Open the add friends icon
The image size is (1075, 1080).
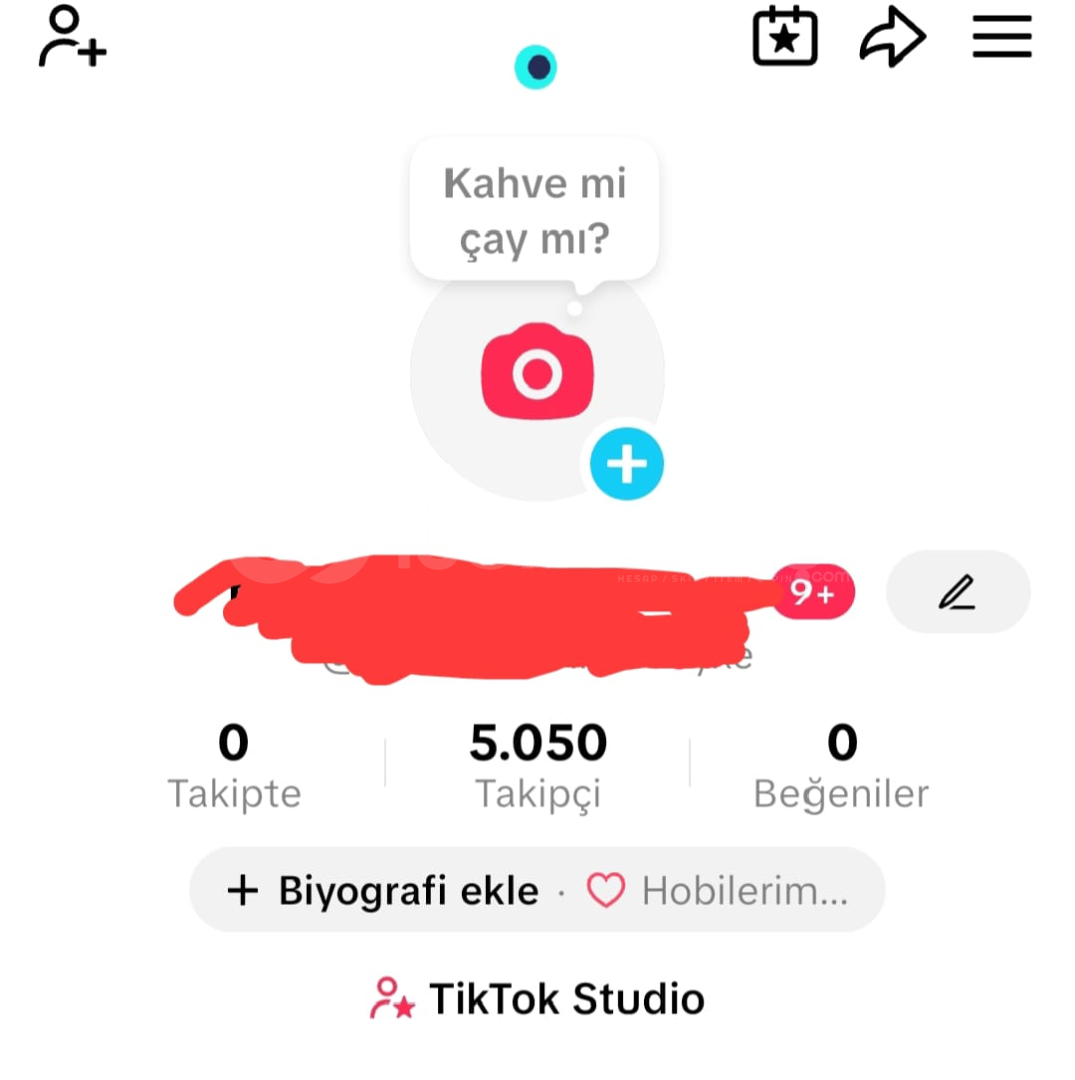(72, 37)
